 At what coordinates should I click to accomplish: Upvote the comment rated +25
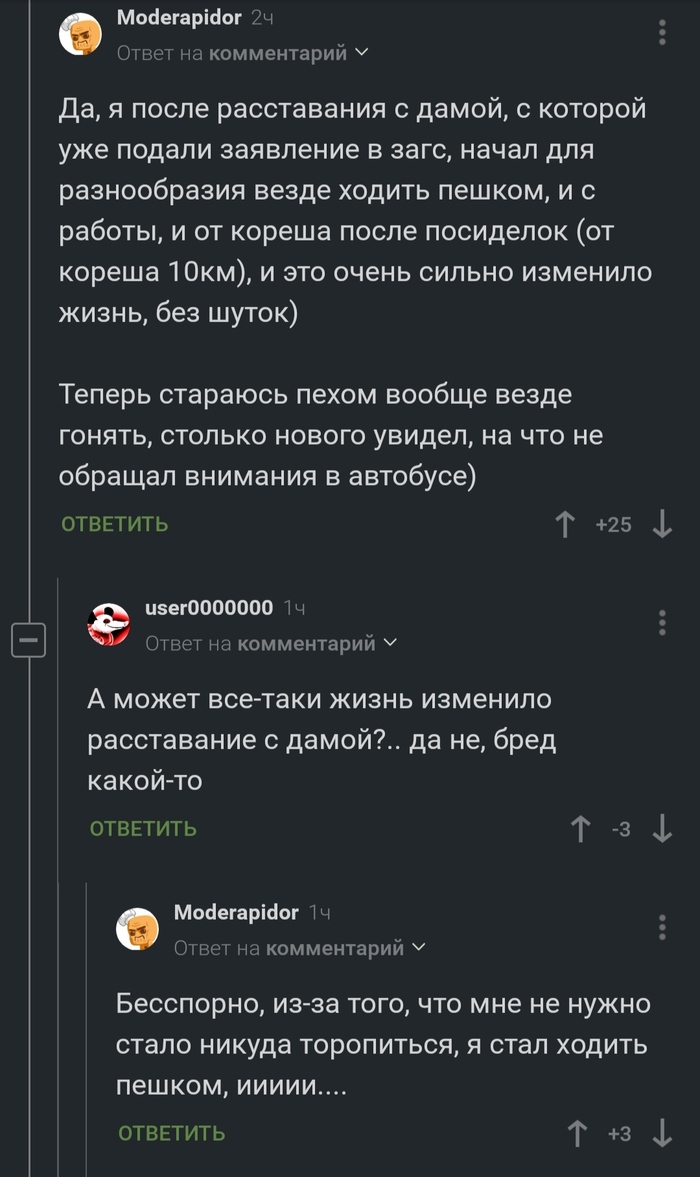565,524
